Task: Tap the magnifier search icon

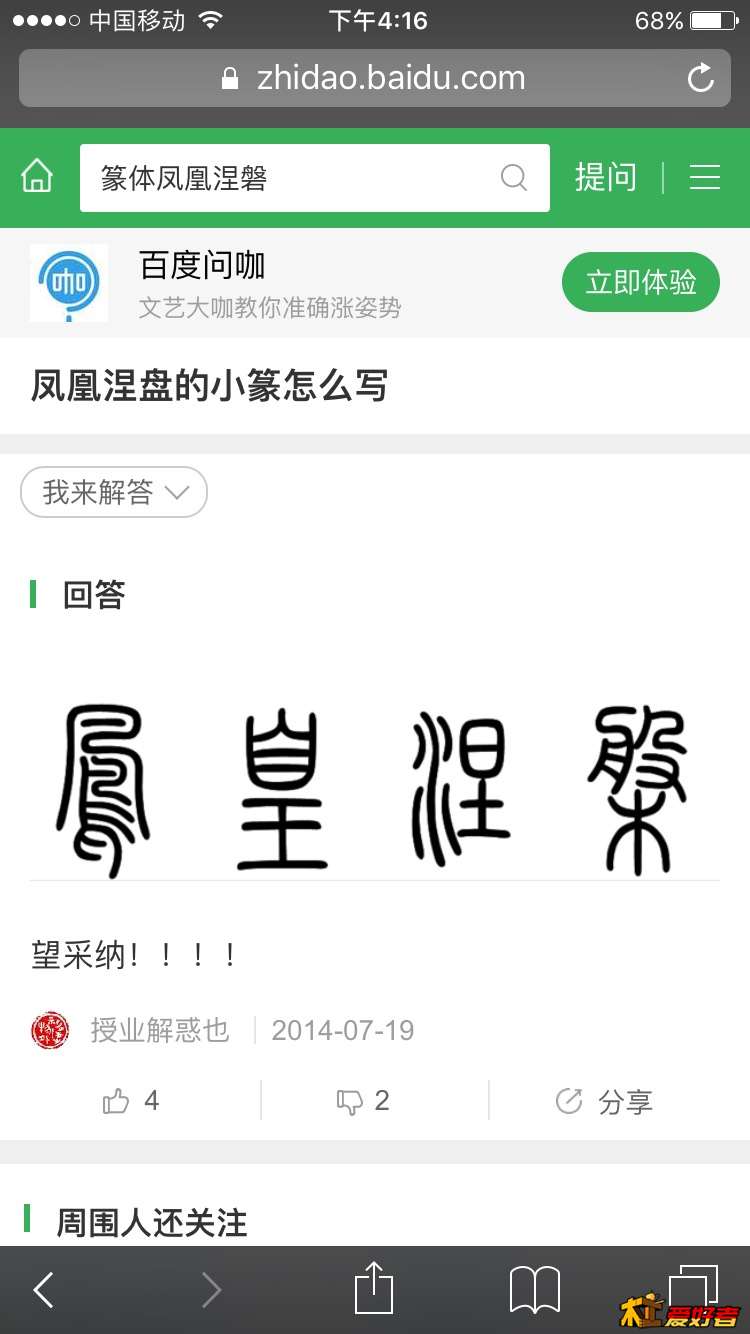Action: point(513,178)
